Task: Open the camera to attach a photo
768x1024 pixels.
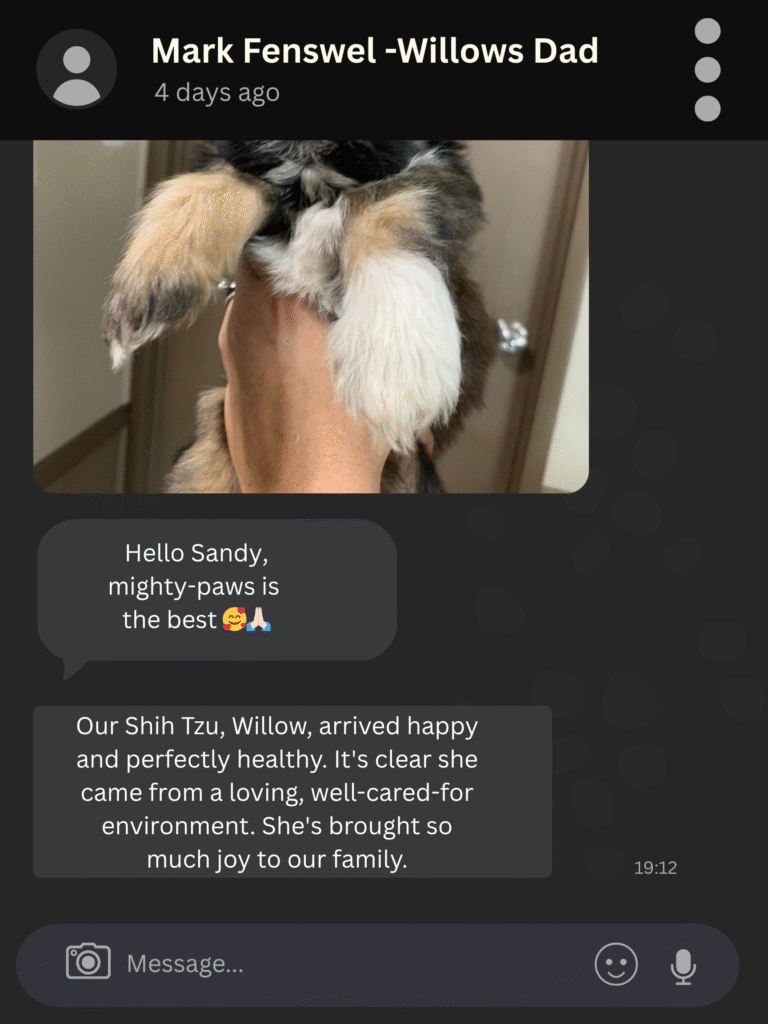Action: 88,961
